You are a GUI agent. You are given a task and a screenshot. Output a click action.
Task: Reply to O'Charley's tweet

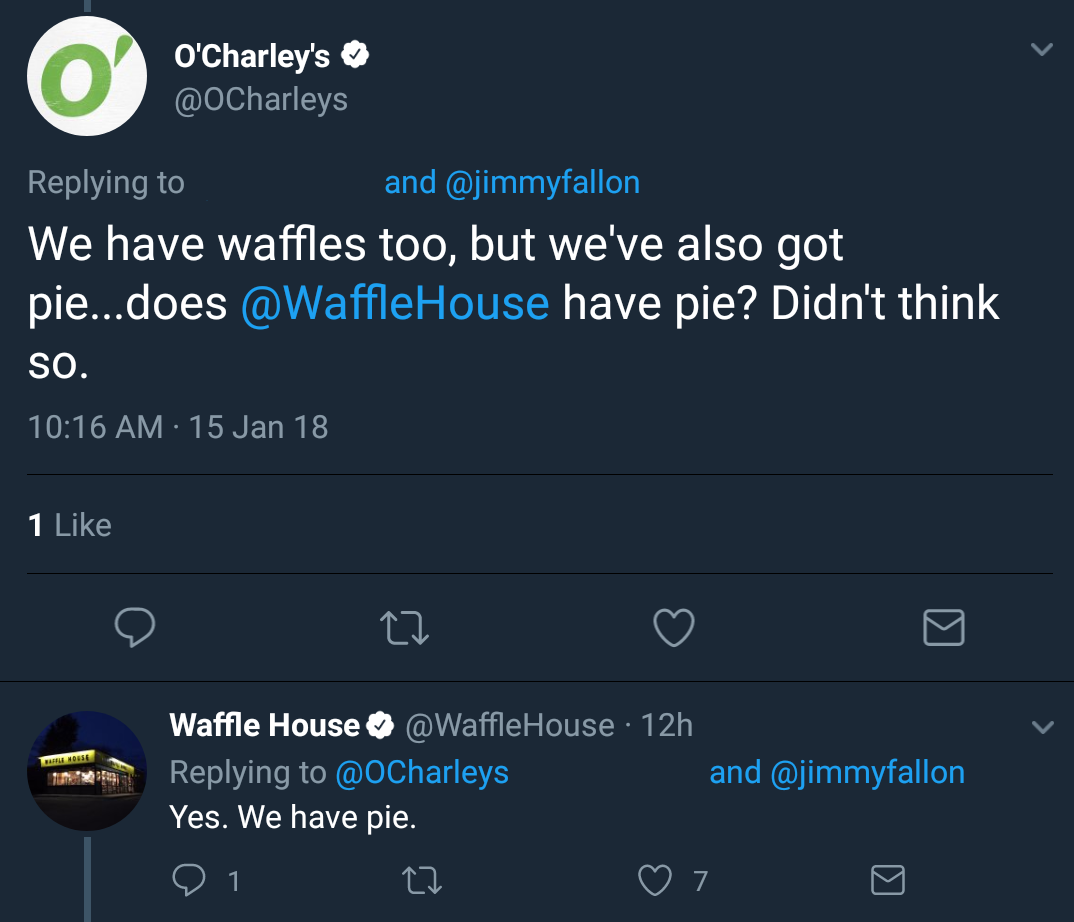(134, 627)
